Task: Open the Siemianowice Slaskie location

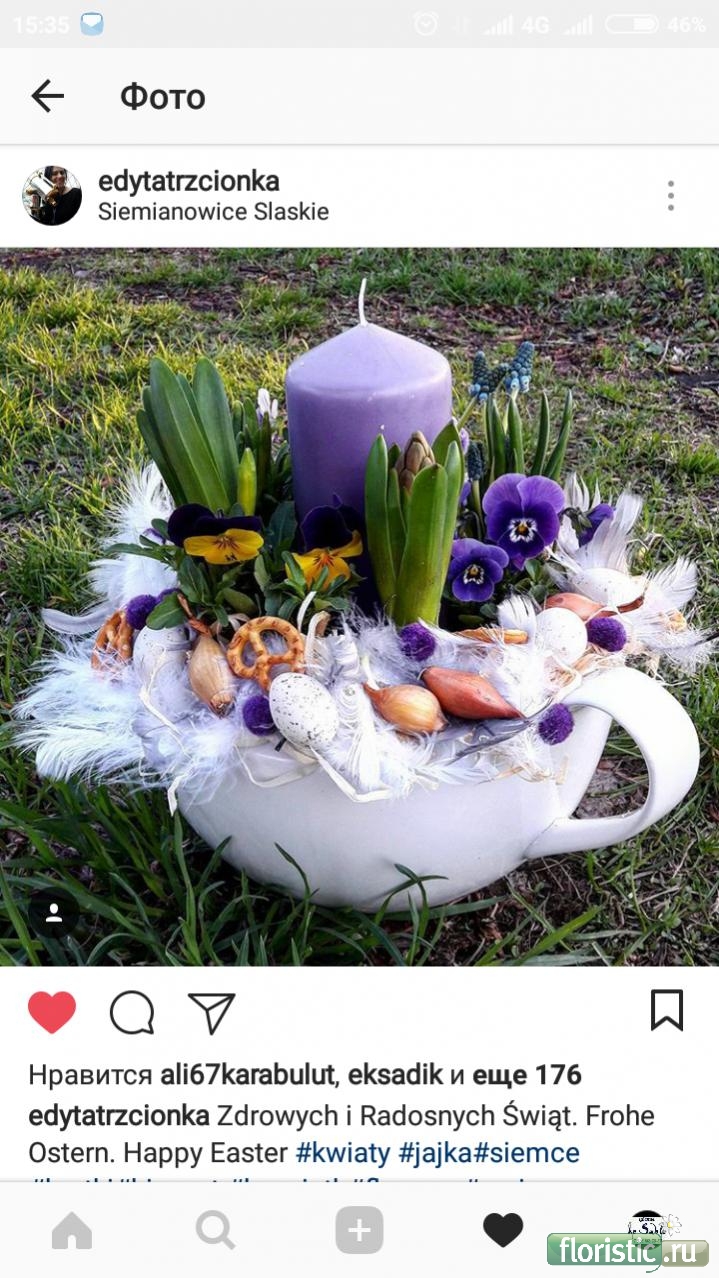Action: [213, 212]
